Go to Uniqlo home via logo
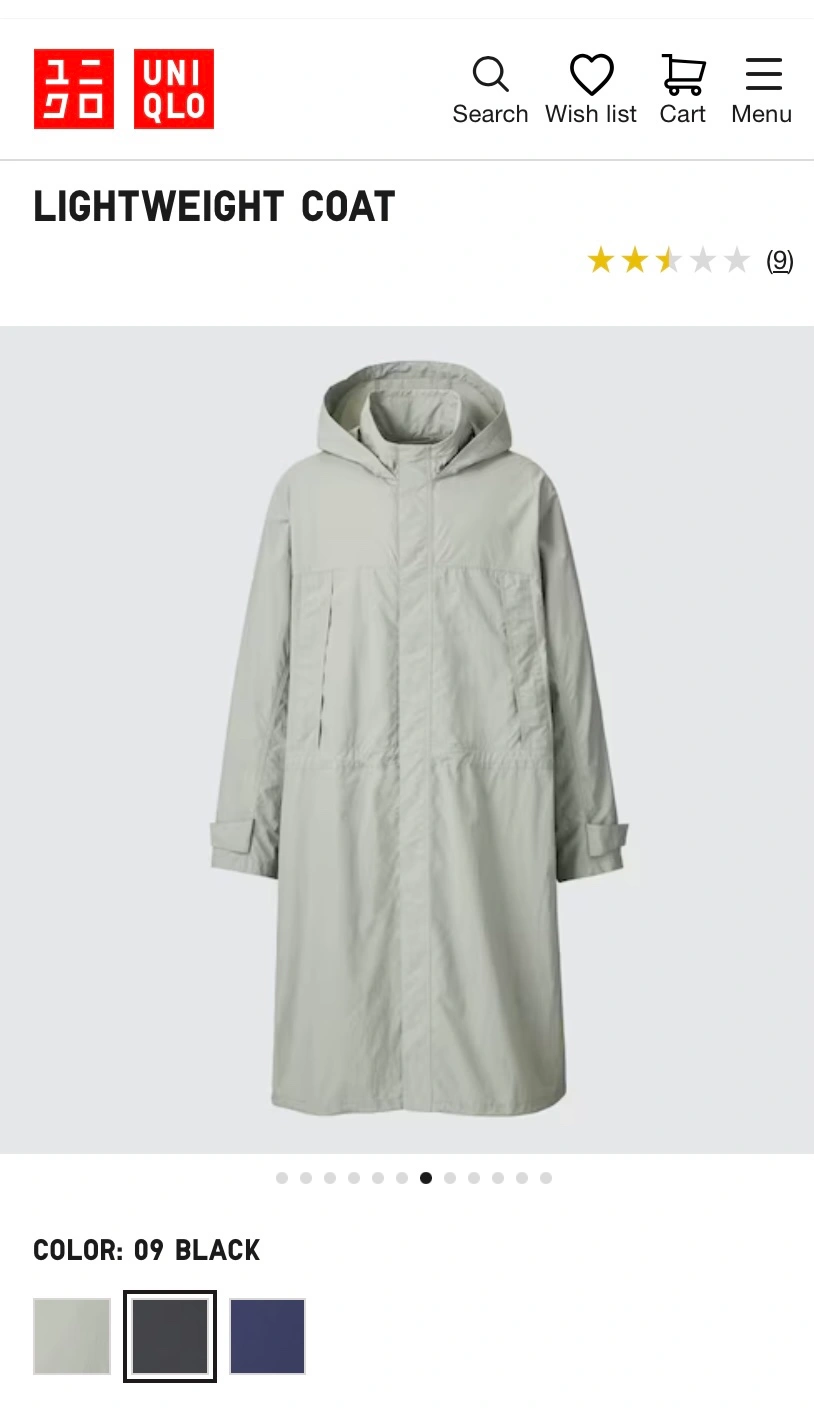 pos(124,89)
